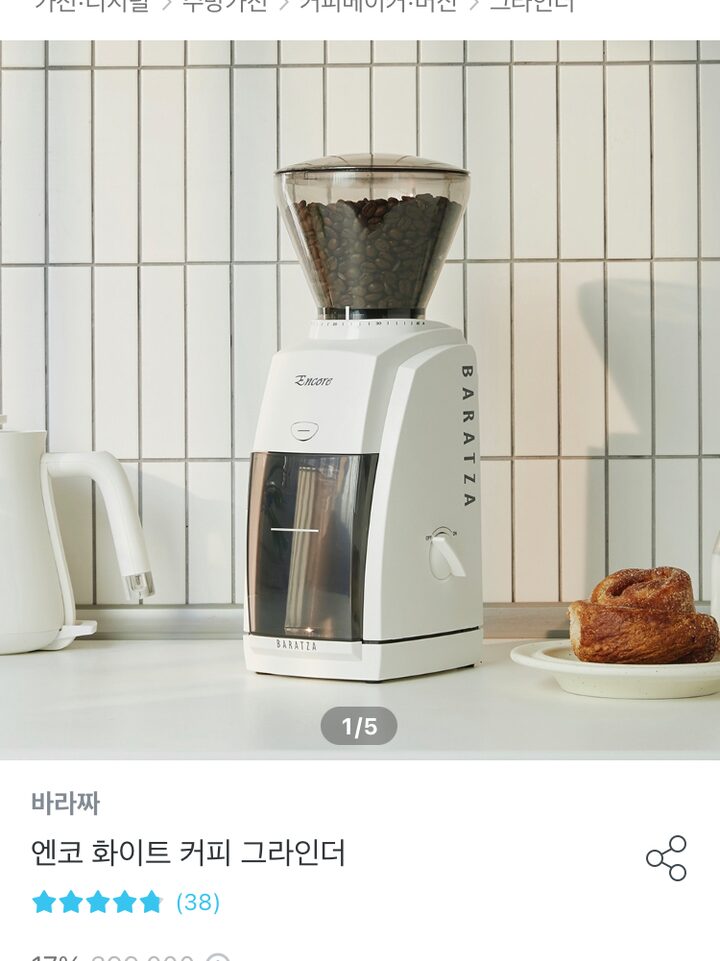Open the 커피메이커·머신 breadcrumb category
Image resolution: width=720 pixels, height=961 pixels.
[x=378, y=5]
